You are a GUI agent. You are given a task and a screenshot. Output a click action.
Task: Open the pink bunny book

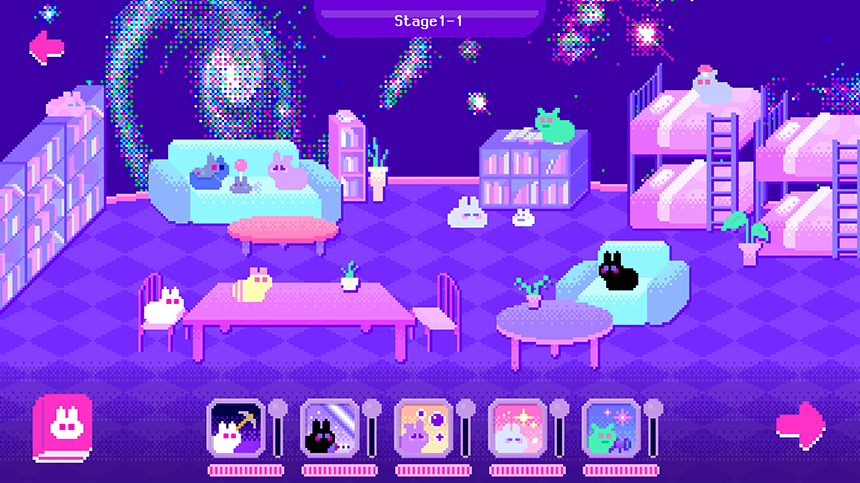click(63, 428)
